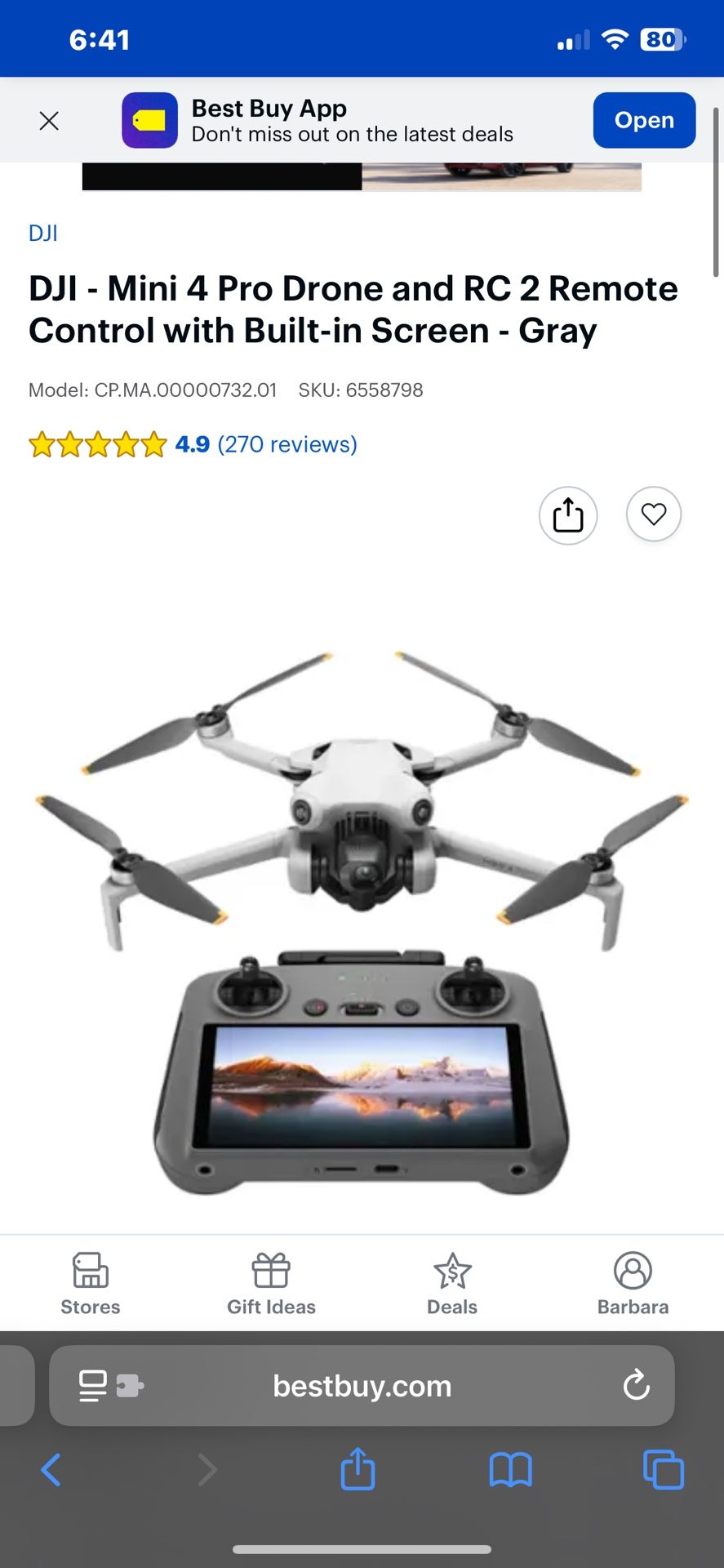The width and height of the screenshot is (724, 1568).
Task: View the 270 reviews
Action: [287, 444]
